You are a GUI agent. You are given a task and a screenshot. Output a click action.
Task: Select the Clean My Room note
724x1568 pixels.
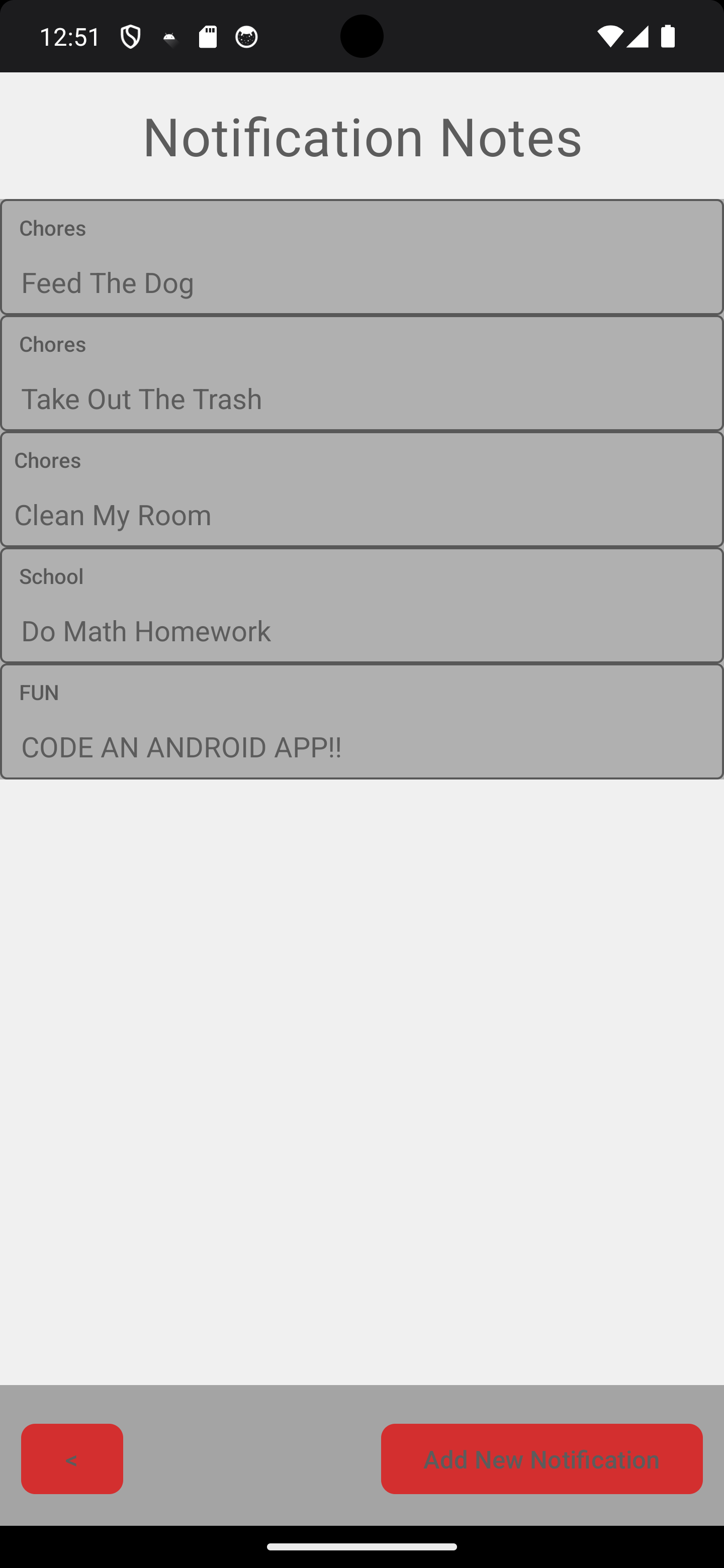361,490
